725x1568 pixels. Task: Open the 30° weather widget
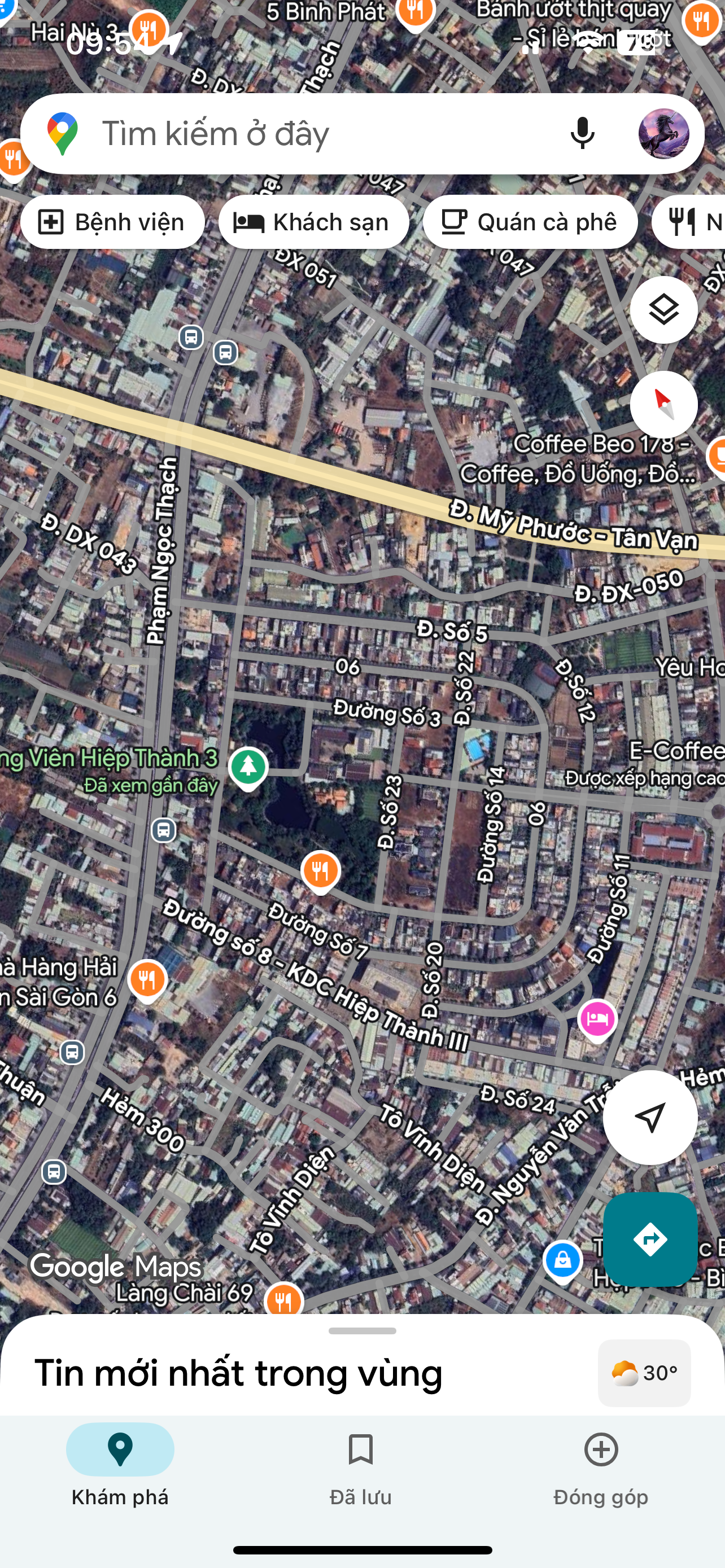click(644, 1373)
